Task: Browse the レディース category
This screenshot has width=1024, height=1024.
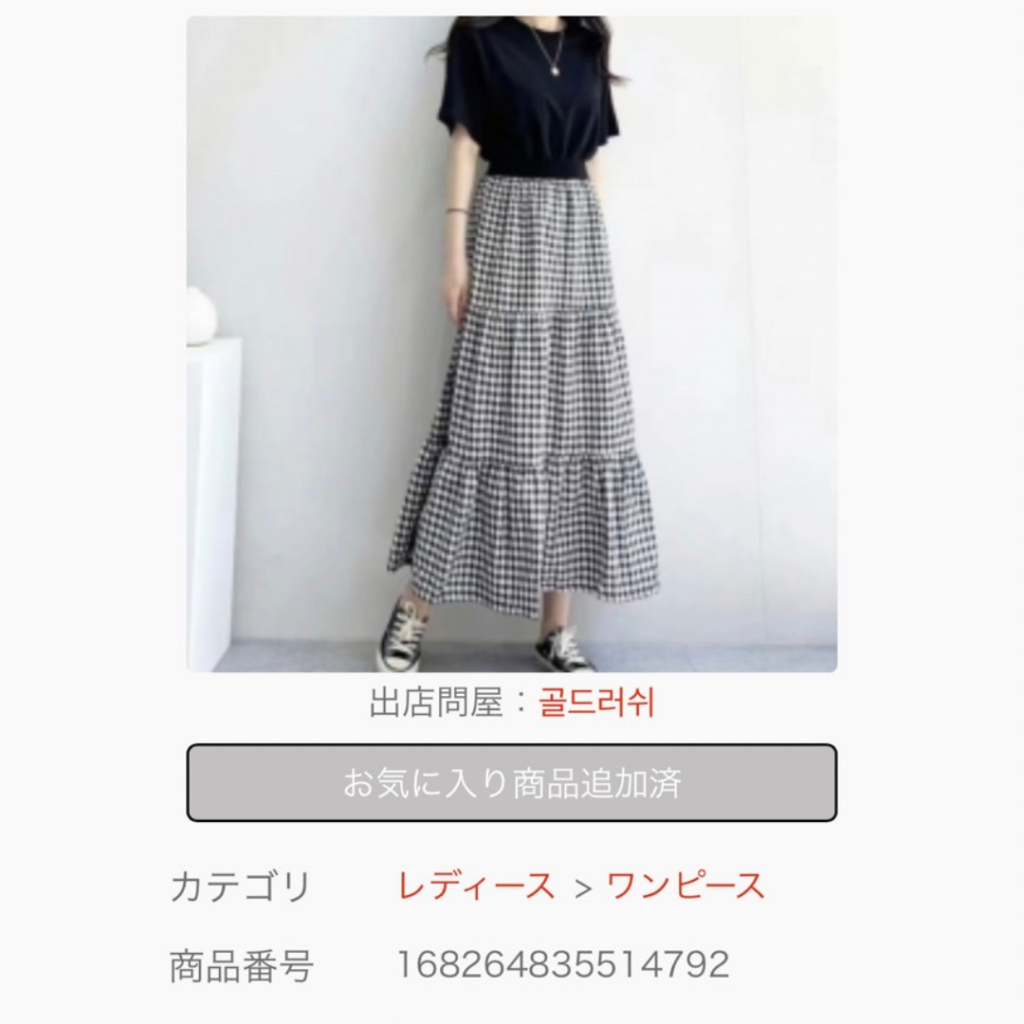Action: pos(476,886)
